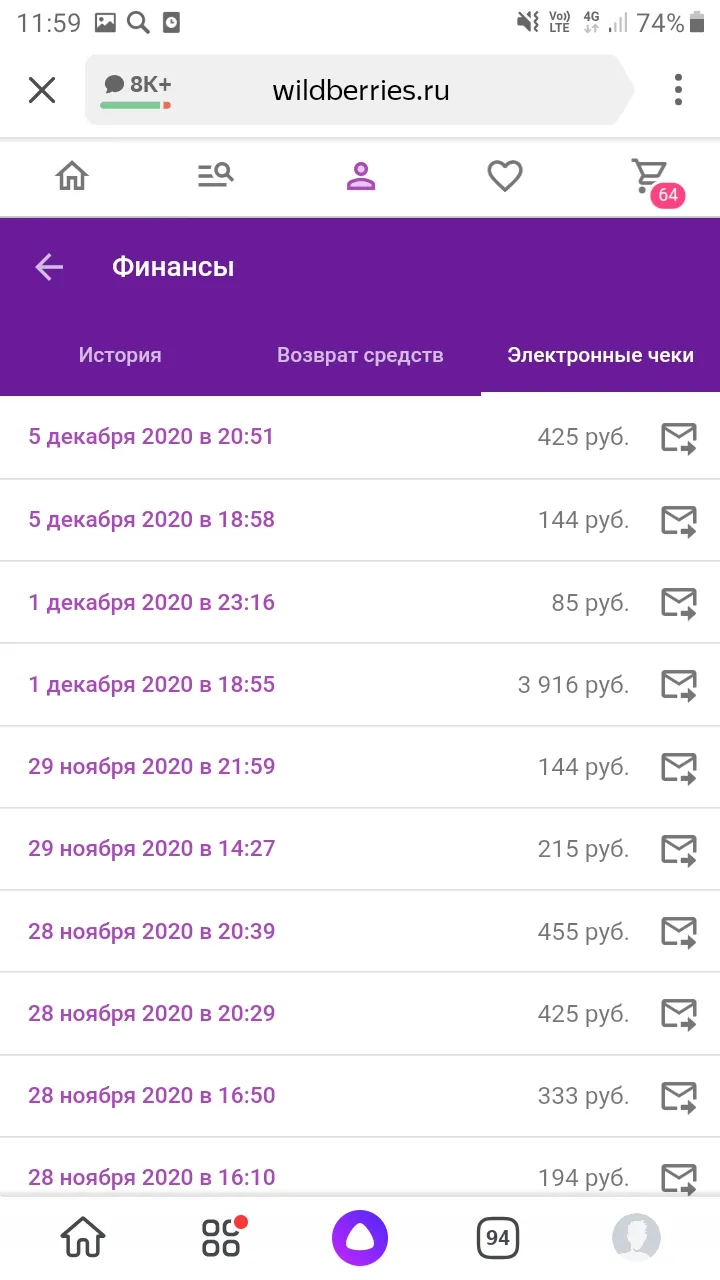Send the 3 916 руб. receipt by email
Viewport: 720px width, 1280px height.
click(679, 685)
